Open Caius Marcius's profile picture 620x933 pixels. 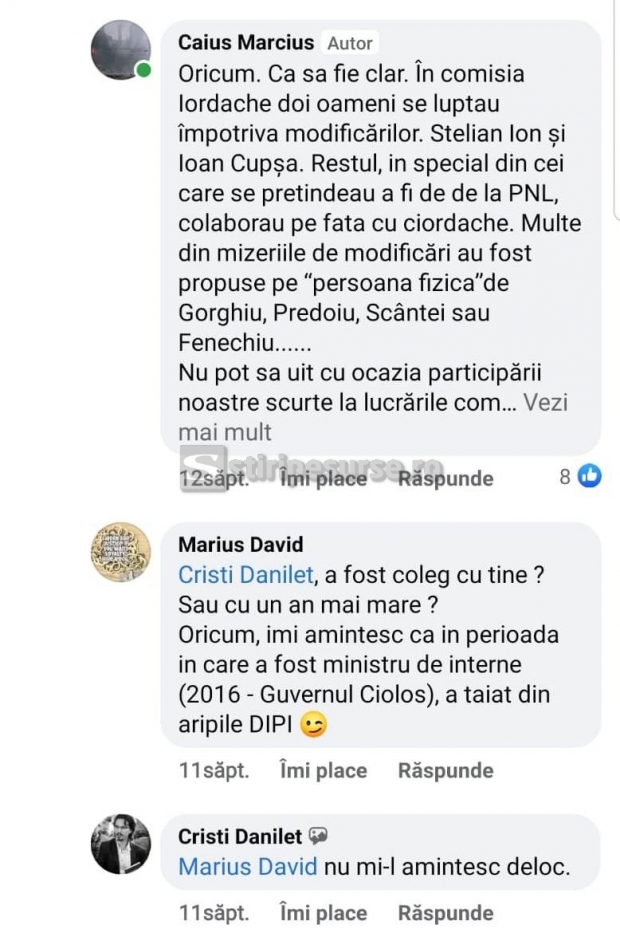[120, 50]
